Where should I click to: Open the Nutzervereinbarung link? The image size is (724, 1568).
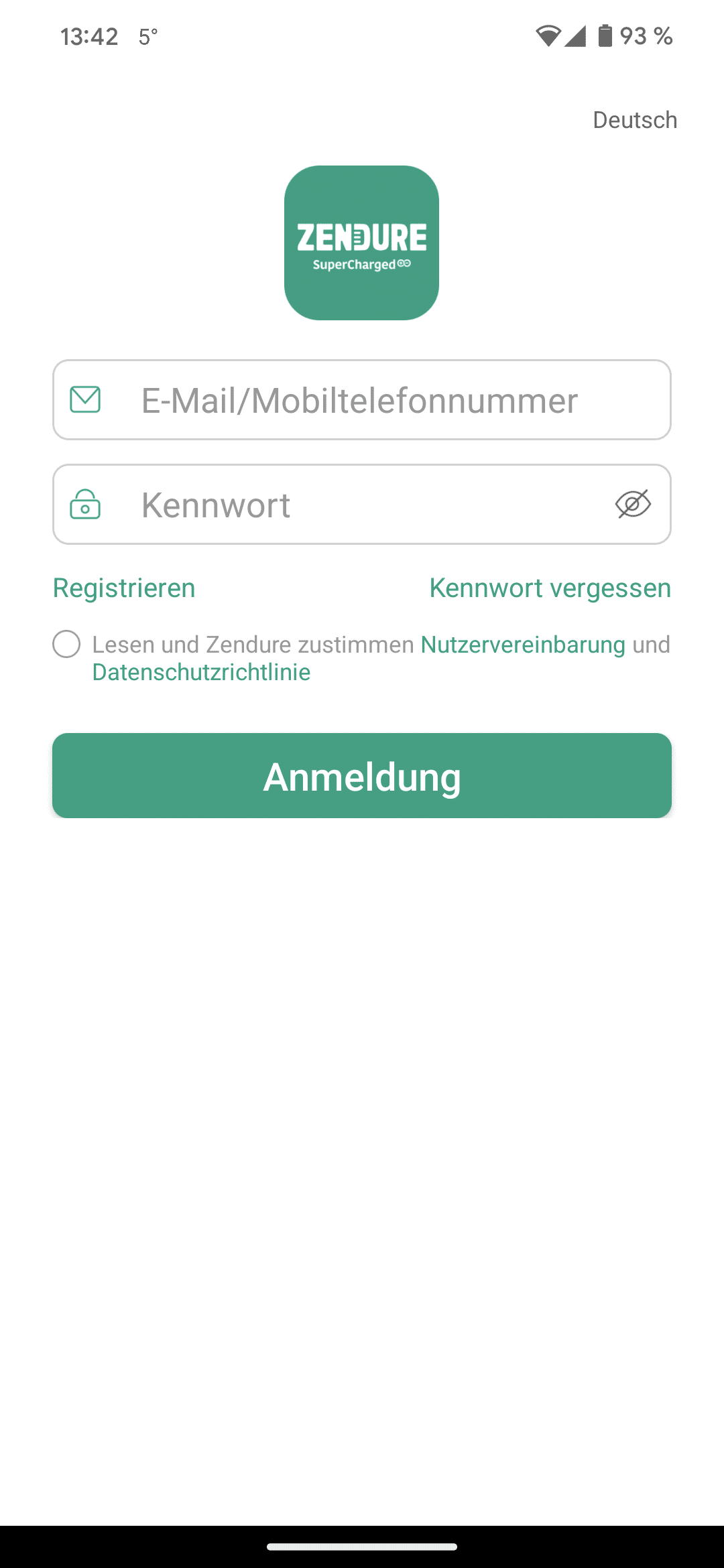[523, 645]
